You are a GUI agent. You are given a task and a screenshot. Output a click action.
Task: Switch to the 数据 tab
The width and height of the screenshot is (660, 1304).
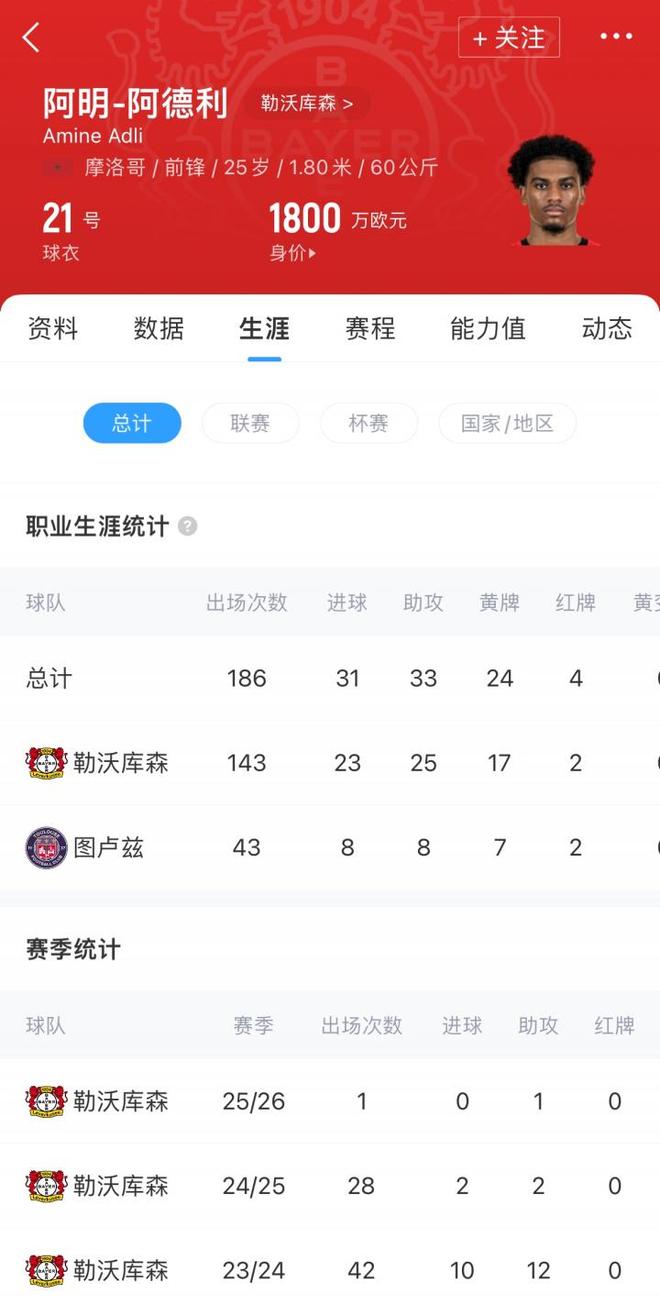(x=158, y=328)
